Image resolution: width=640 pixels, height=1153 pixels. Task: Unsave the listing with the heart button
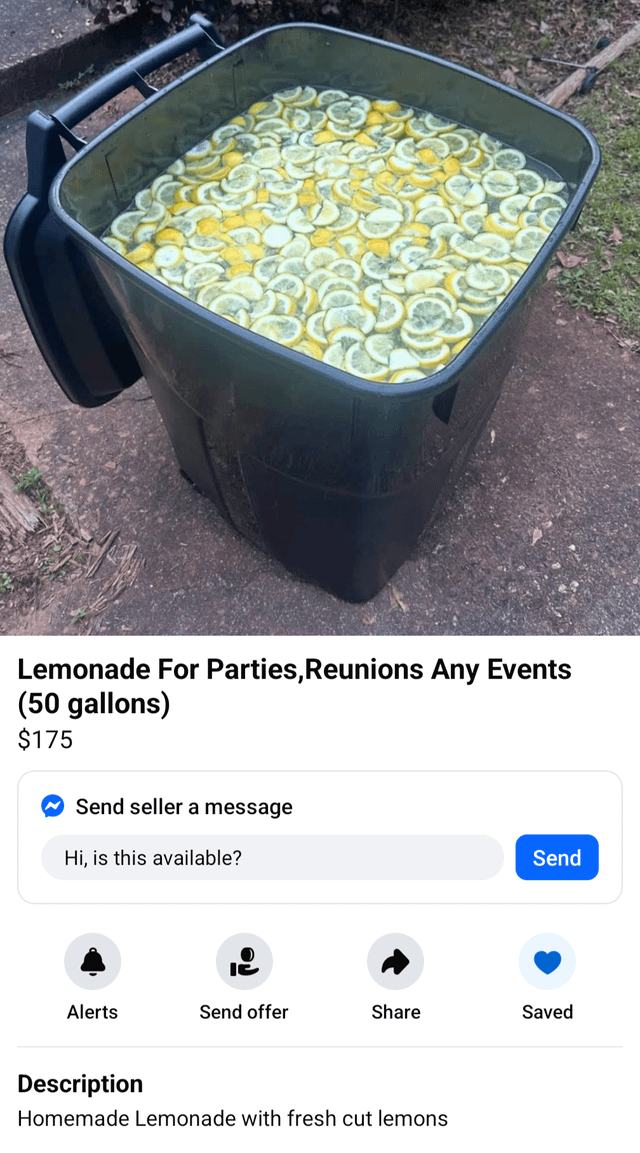547,962
